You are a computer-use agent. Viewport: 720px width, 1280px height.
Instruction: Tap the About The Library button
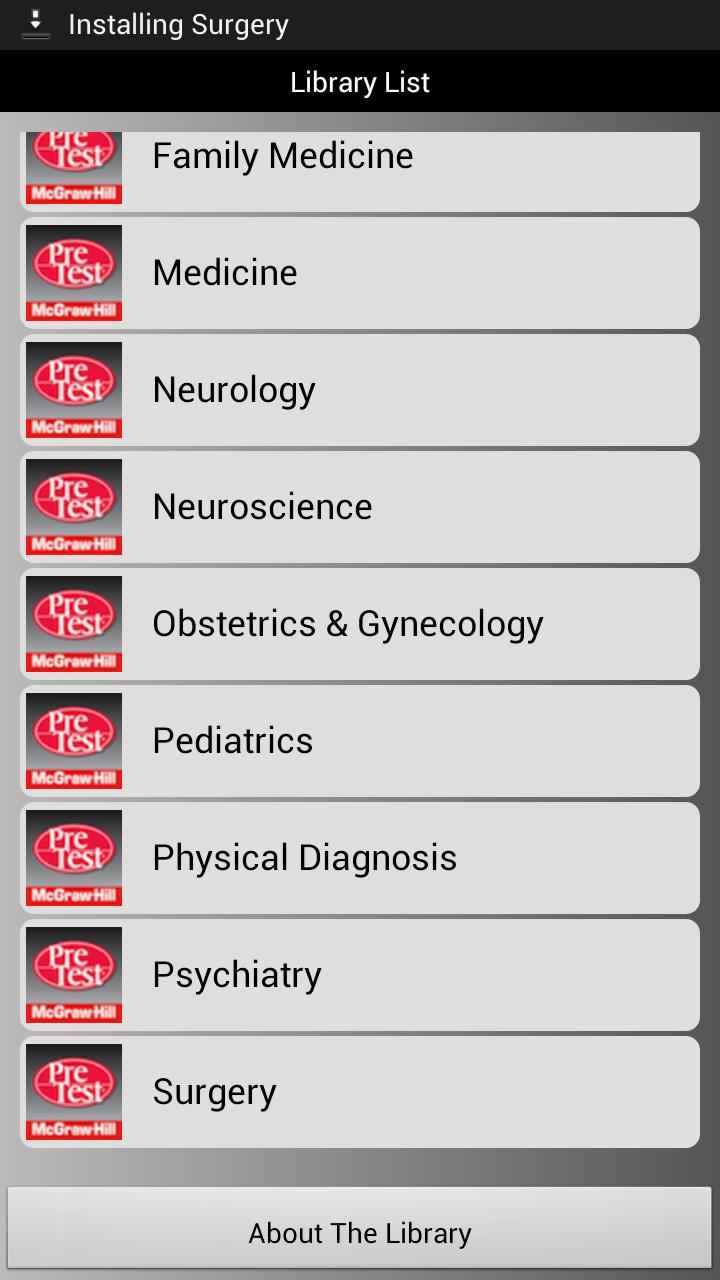coord(360,1233)
